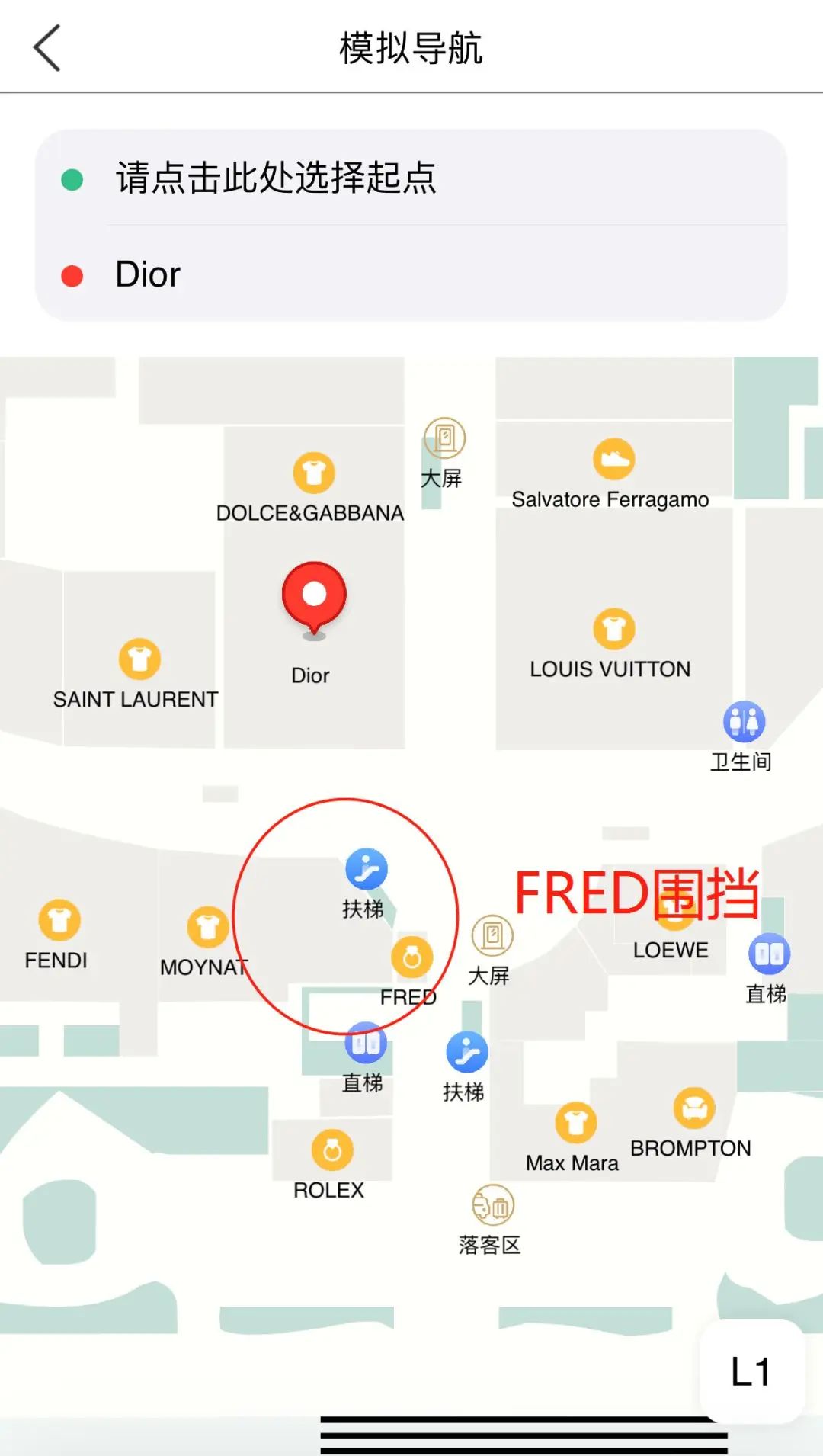Tap the field to select the starting point

411,178
